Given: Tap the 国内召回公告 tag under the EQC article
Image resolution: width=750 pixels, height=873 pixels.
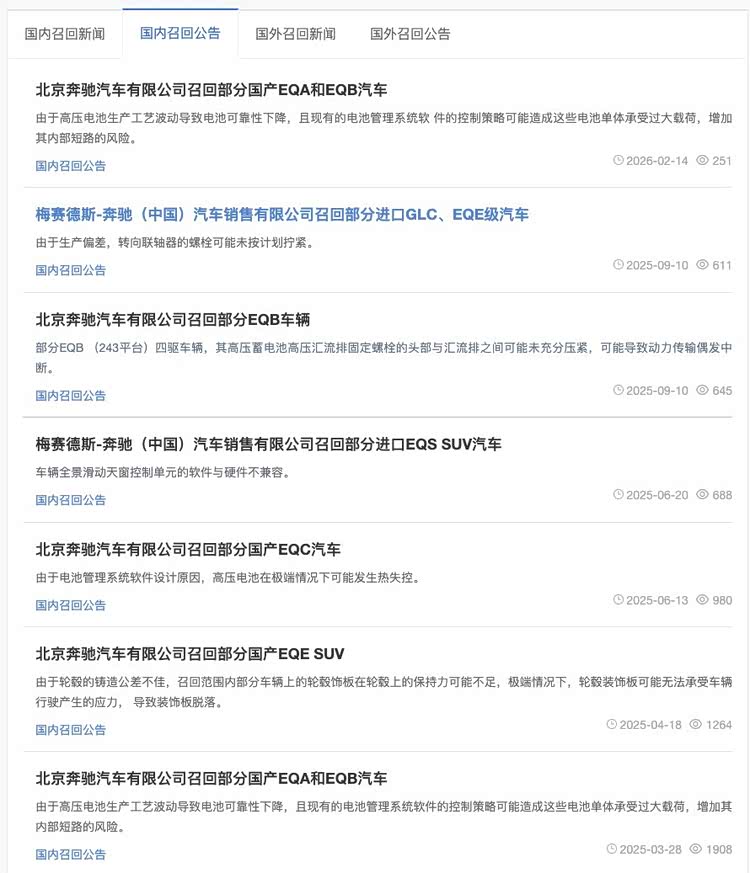Looking at the screenshot, I should (71, 605).
